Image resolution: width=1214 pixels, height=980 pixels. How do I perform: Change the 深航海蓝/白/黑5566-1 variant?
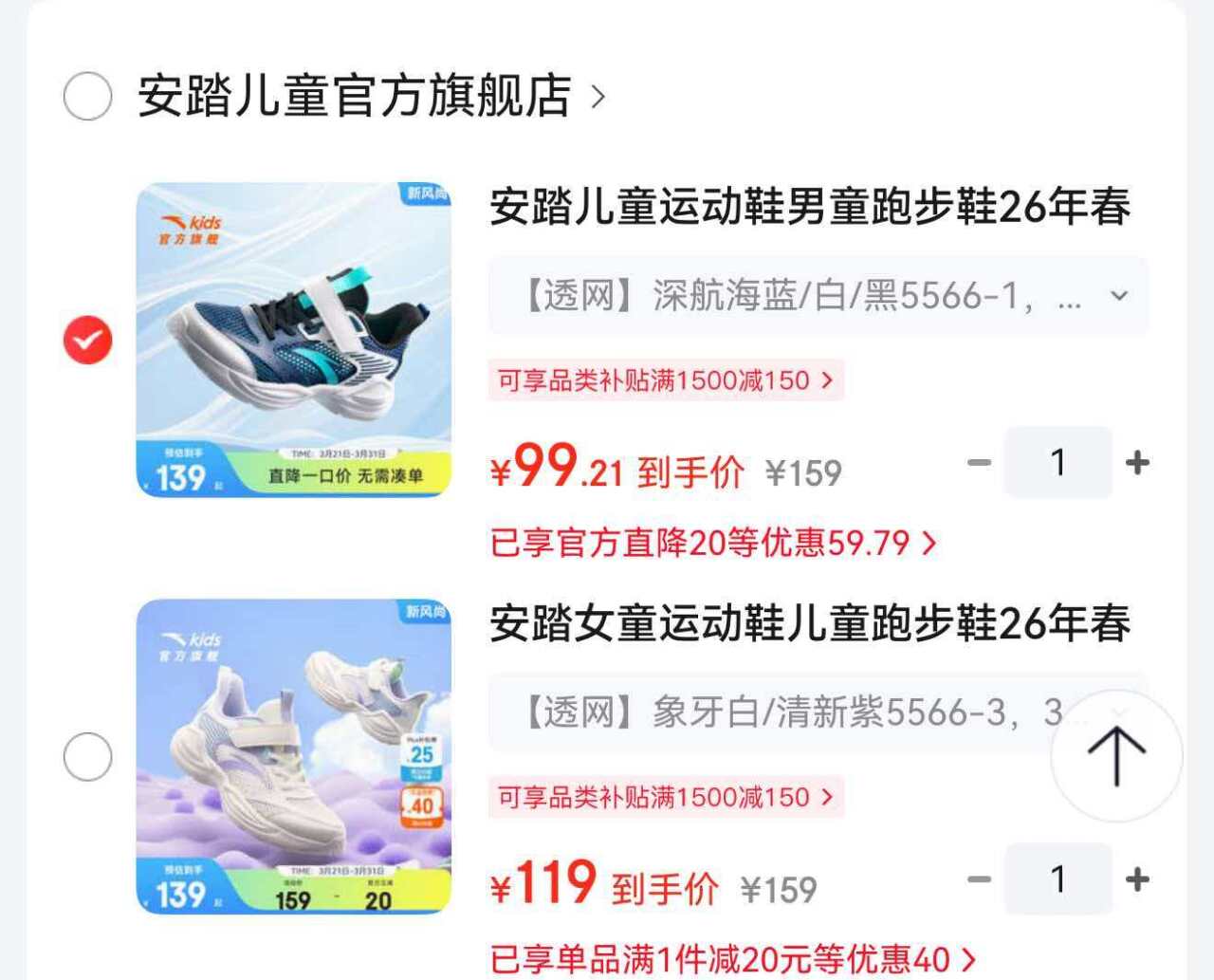(x=818, y=296)
